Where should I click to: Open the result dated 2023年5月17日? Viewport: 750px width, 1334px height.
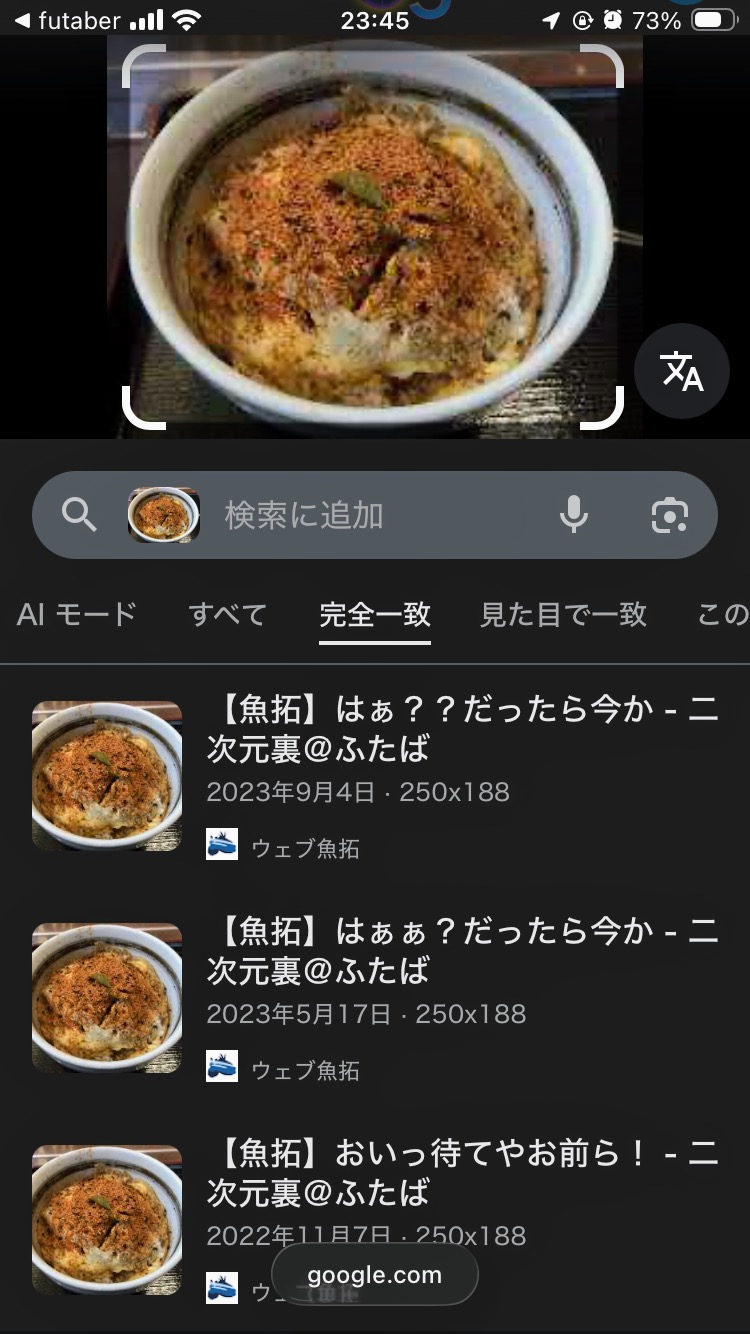pos(462,951)
